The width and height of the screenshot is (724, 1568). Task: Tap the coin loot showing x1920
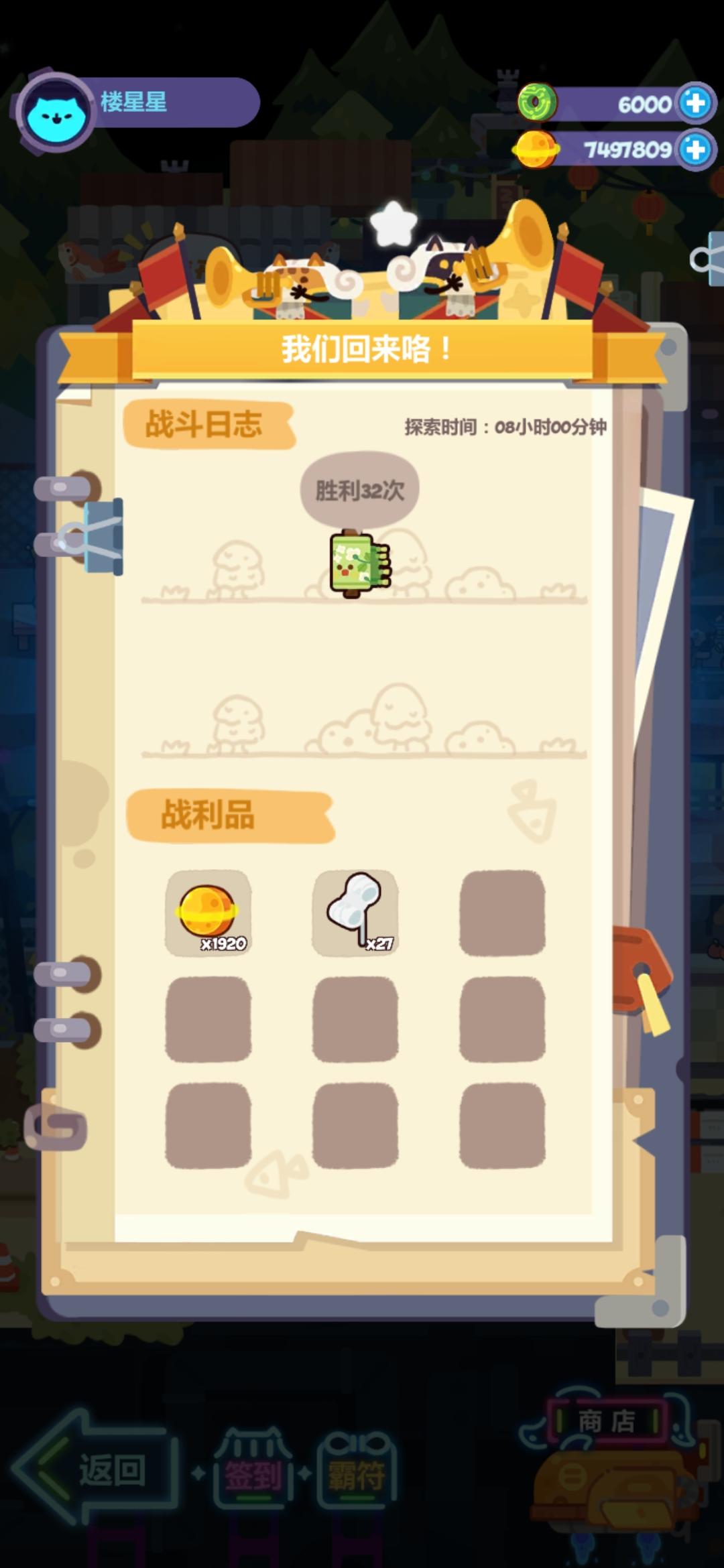pos(210,911)
